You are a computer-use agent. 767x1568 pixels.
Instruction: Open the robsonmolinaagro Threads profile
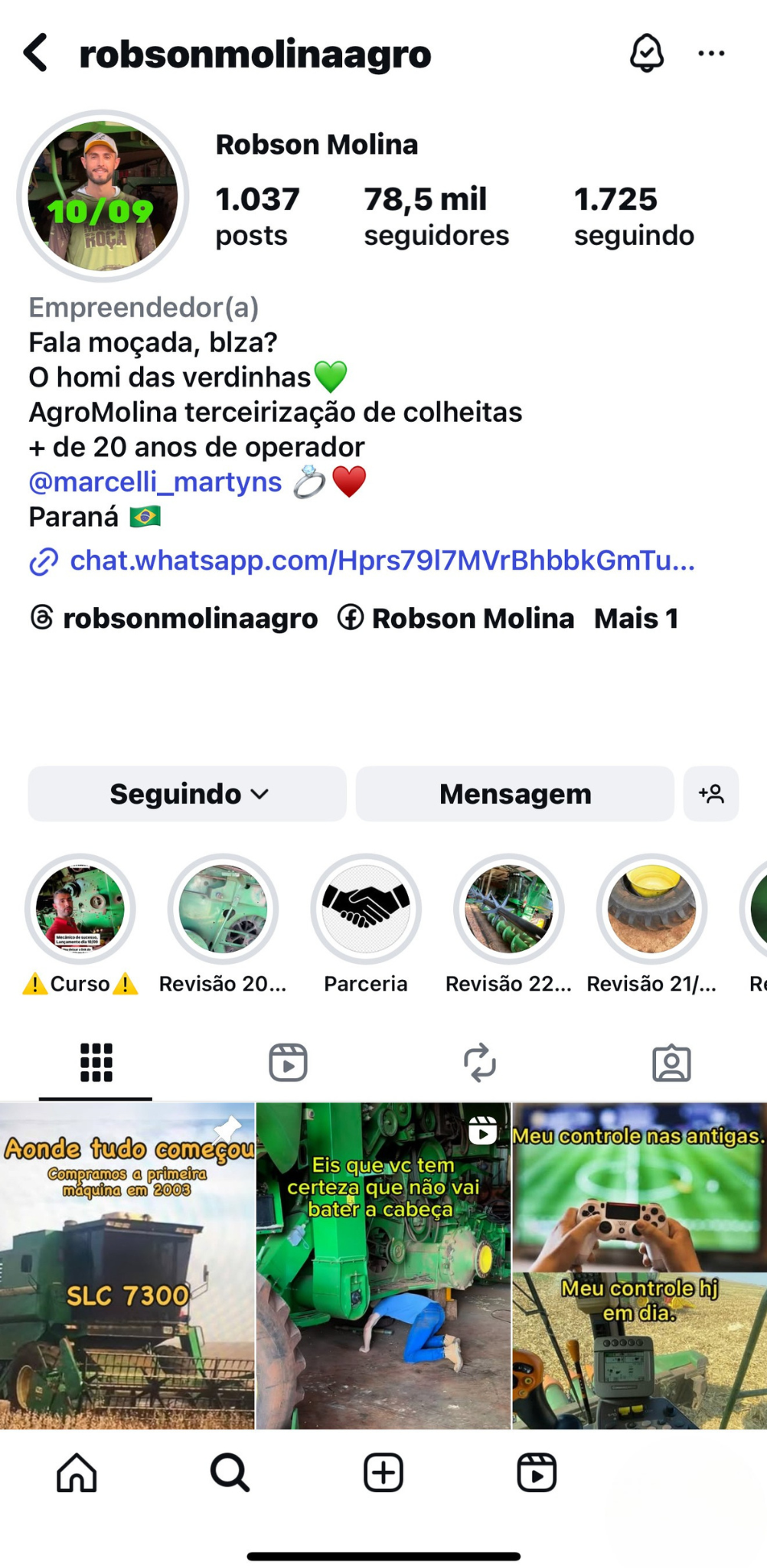(x=175, y=619)
